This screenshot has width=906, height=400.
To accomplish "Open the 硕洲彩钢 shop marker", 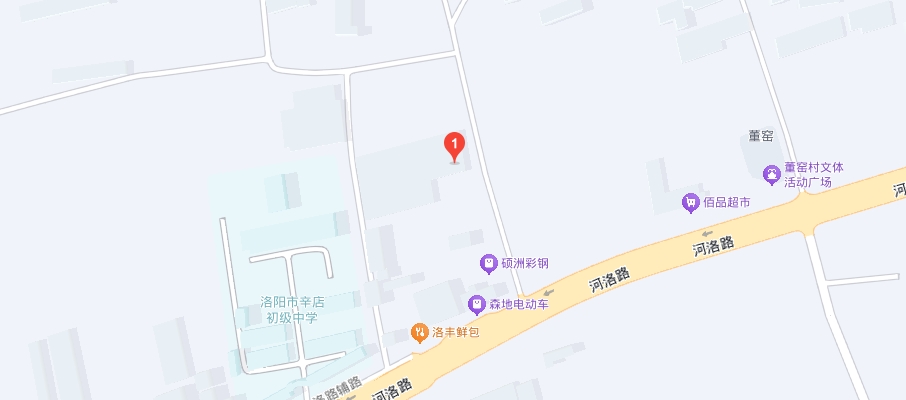I will tap(488, 264).
